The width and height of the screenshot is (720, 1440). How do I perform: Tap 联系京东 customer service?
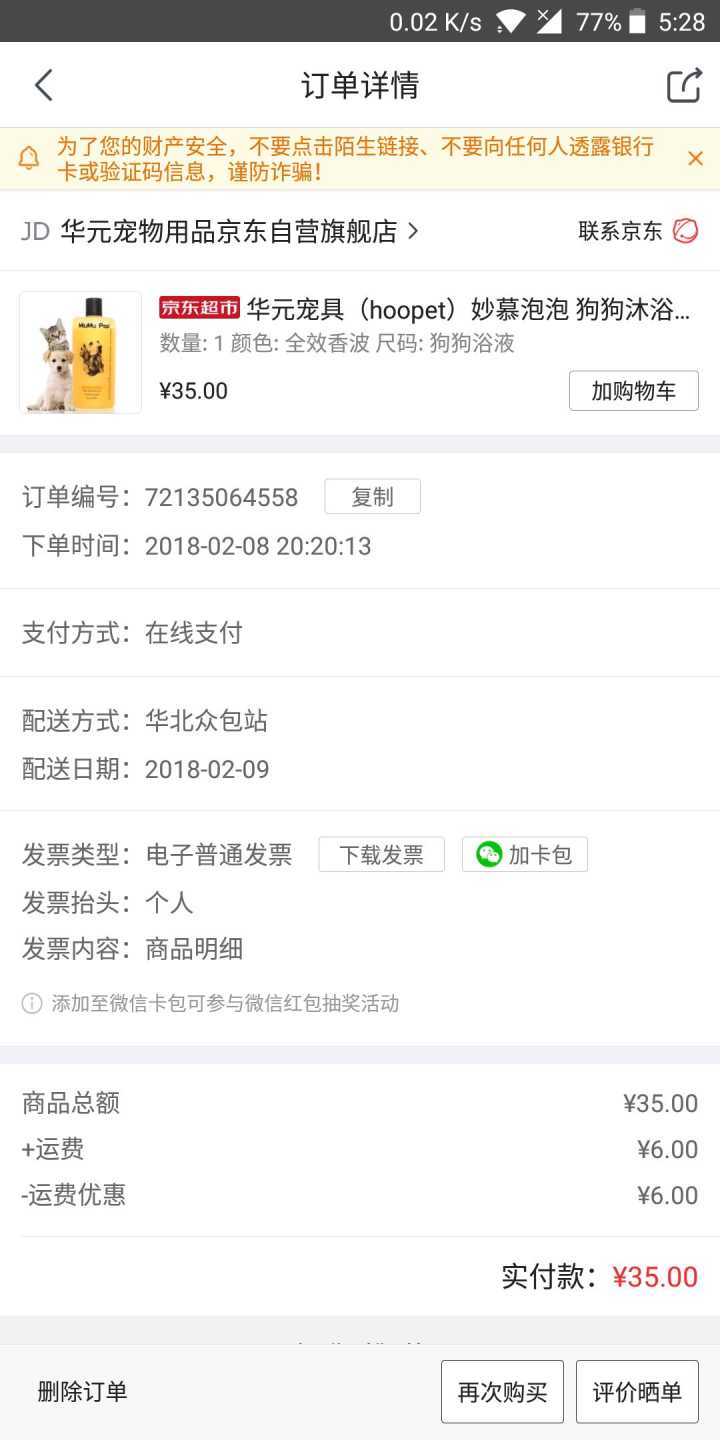coord(638,232)
